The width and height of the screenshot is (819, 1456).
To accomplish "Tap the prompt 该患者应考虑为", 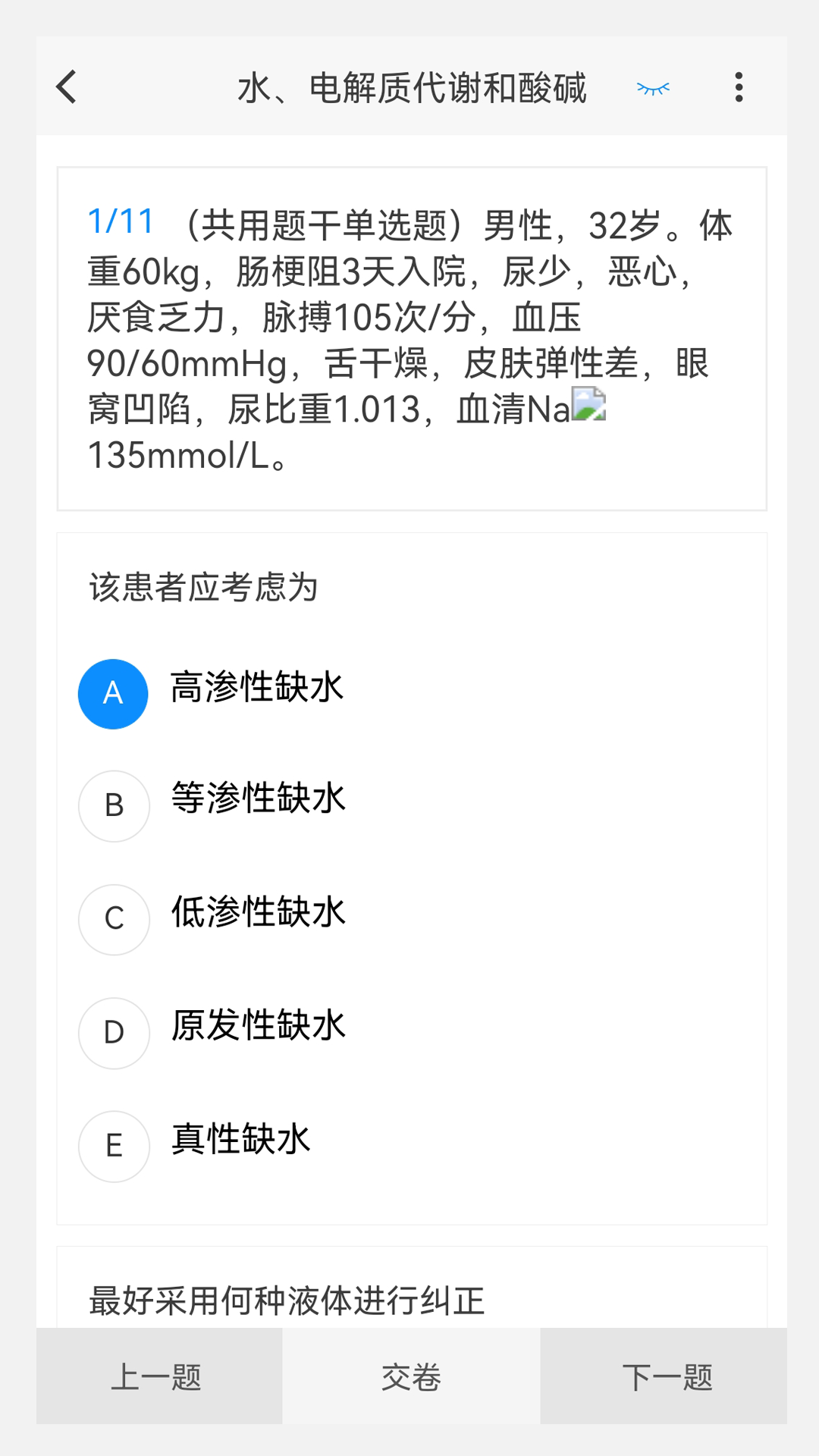I will [x=202, y=586].
